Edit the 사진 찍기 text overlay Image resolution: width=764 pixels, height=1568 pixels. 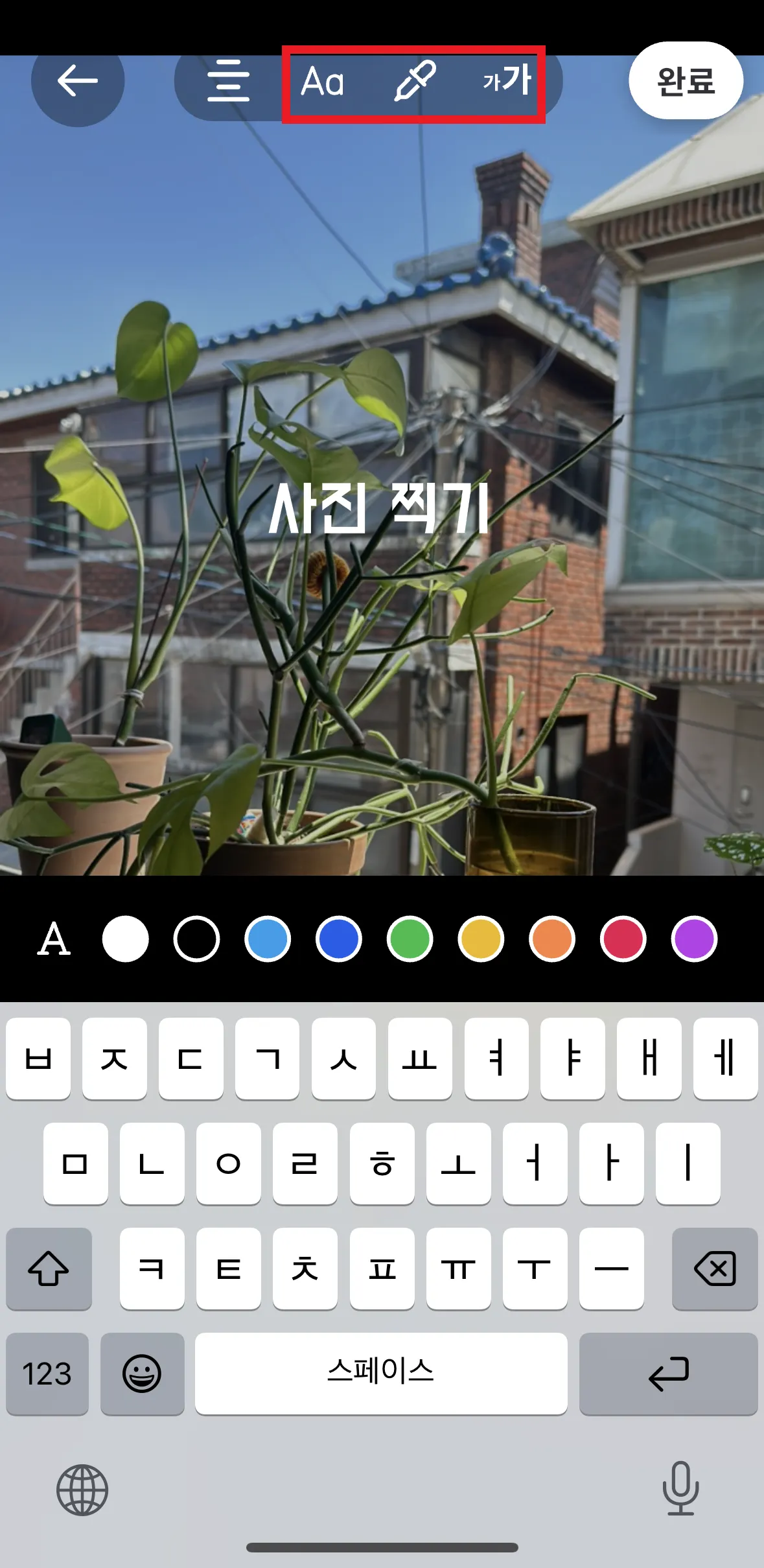[379, 509]
